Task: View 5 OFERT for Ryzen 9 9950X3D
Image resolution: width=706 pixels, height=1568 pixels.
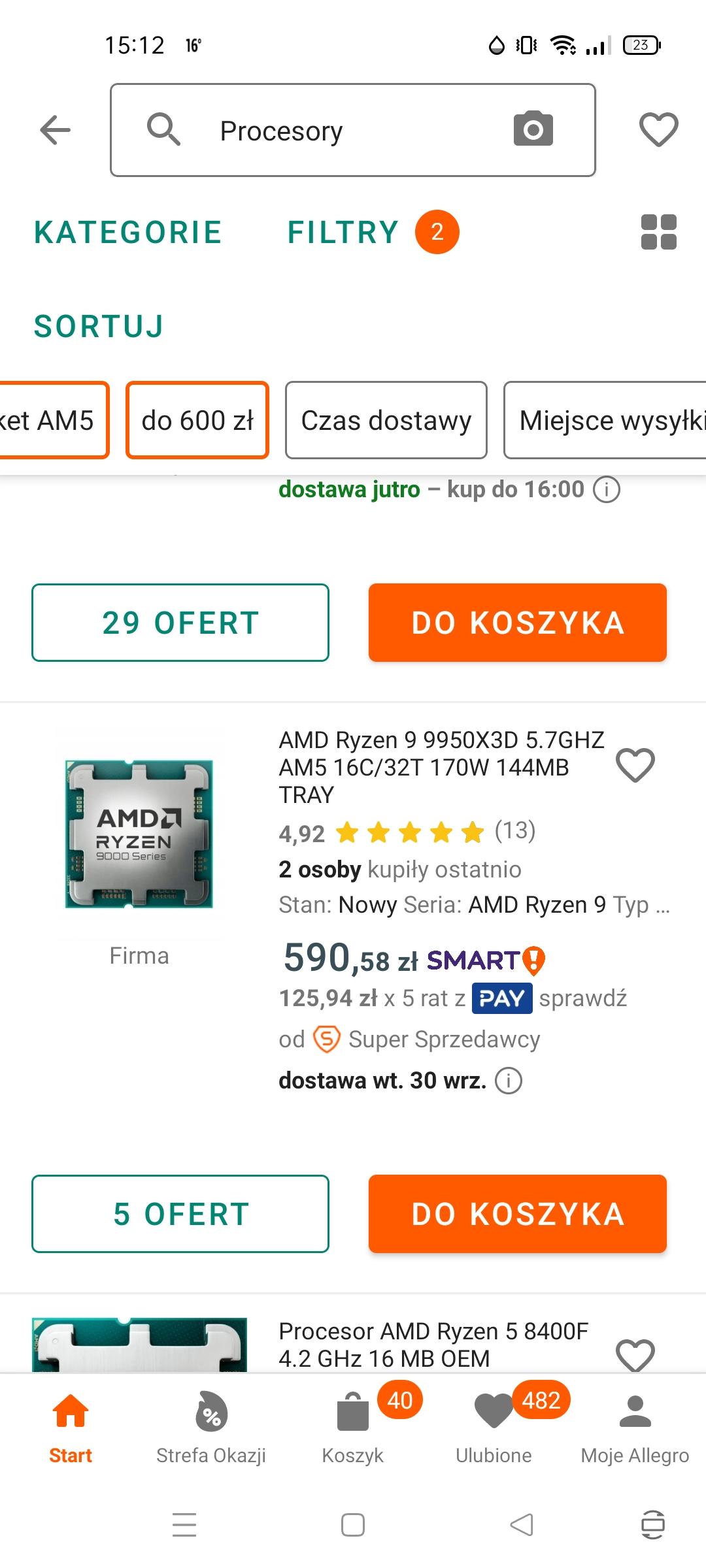Action: coord(180,1214)
